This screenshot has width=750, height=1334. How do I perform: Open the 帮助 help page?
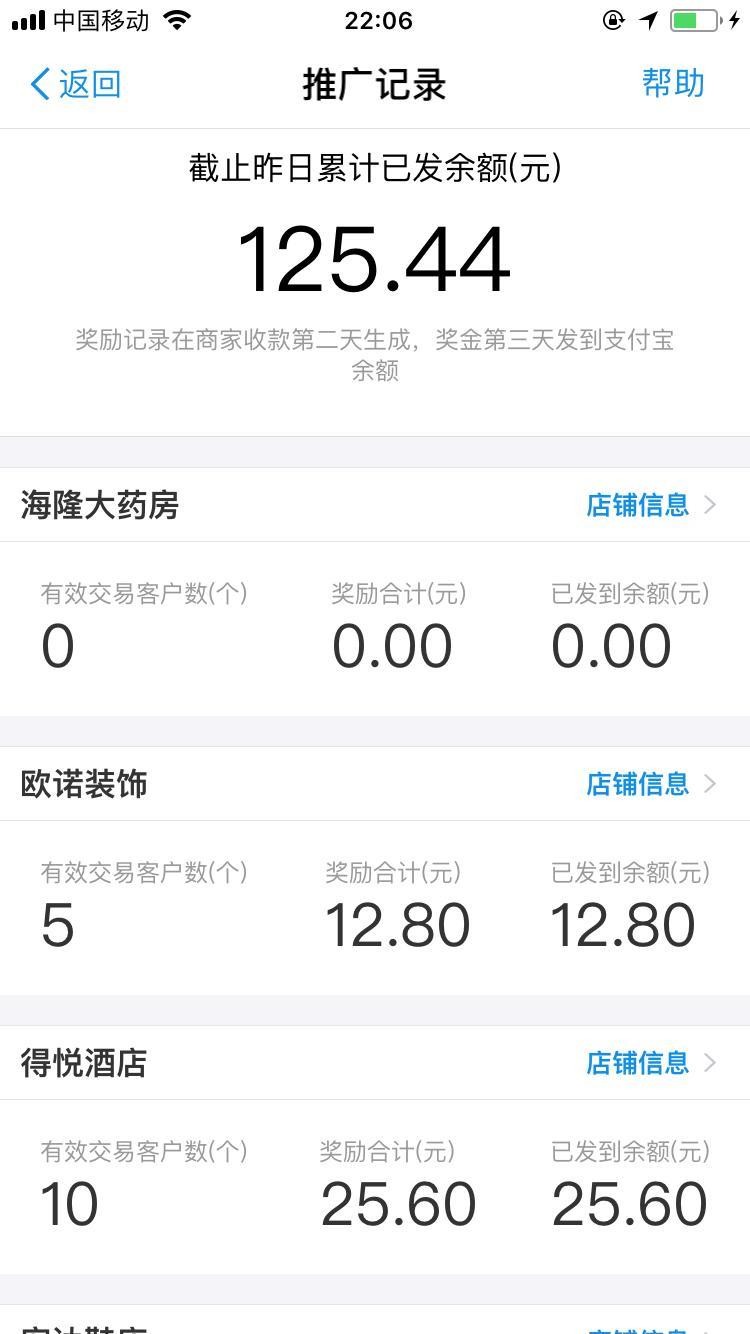coord(673,84)
